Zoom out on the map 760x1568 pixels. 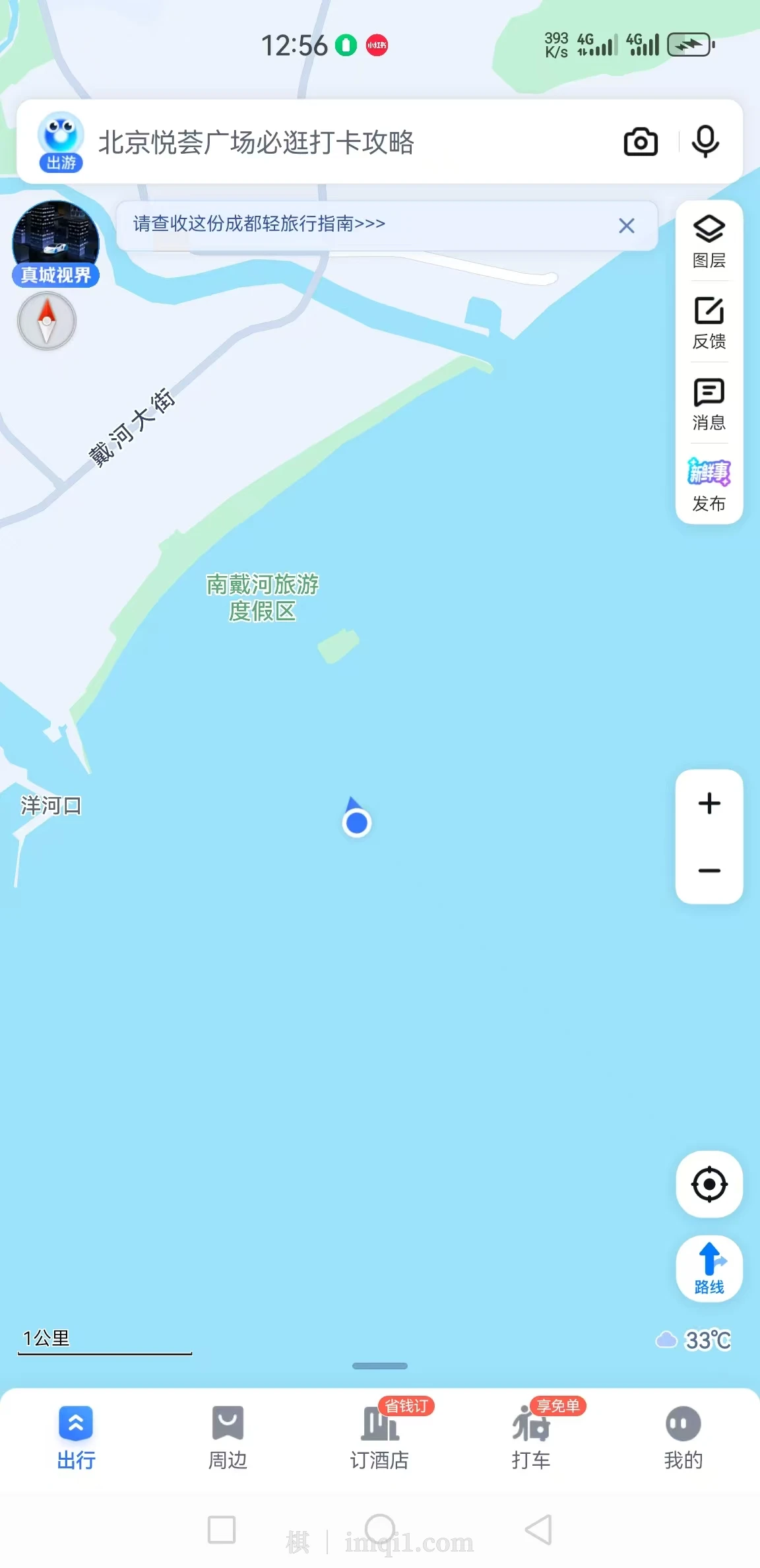point(709,870)
